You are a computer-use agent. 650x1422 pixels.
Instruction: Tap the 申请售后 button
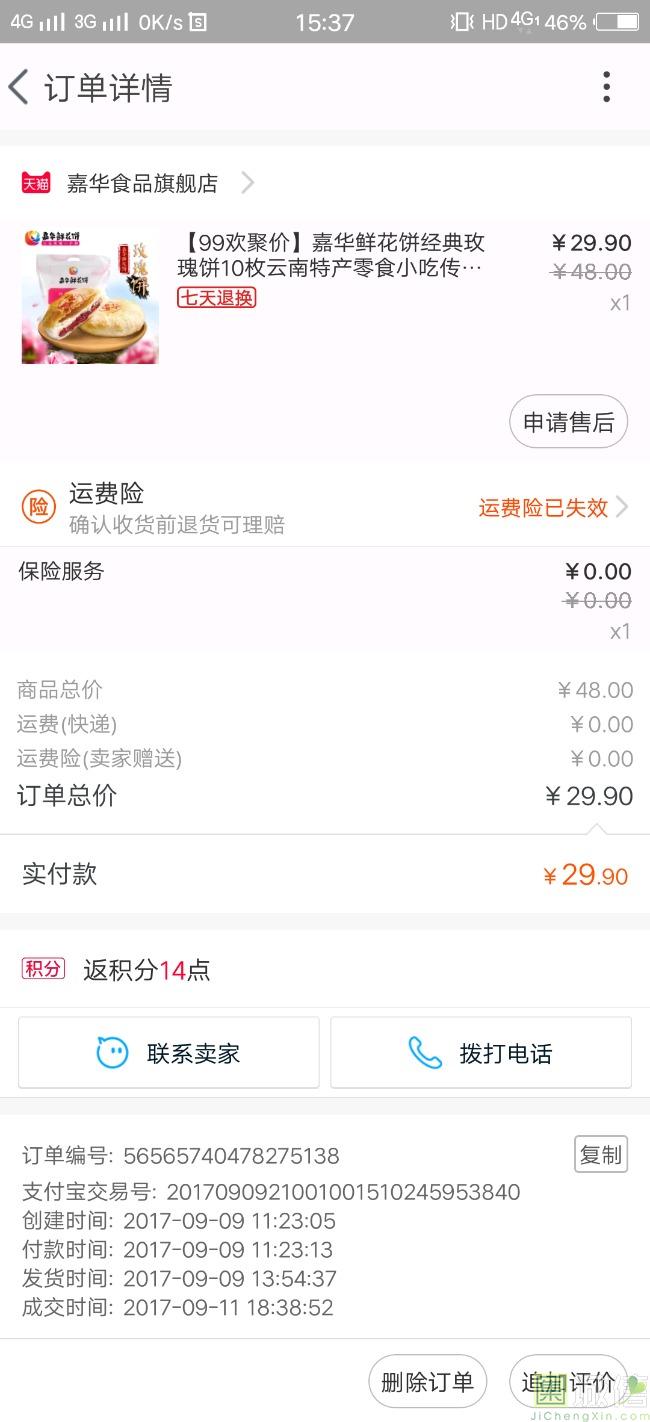click(x=568, y=422)
